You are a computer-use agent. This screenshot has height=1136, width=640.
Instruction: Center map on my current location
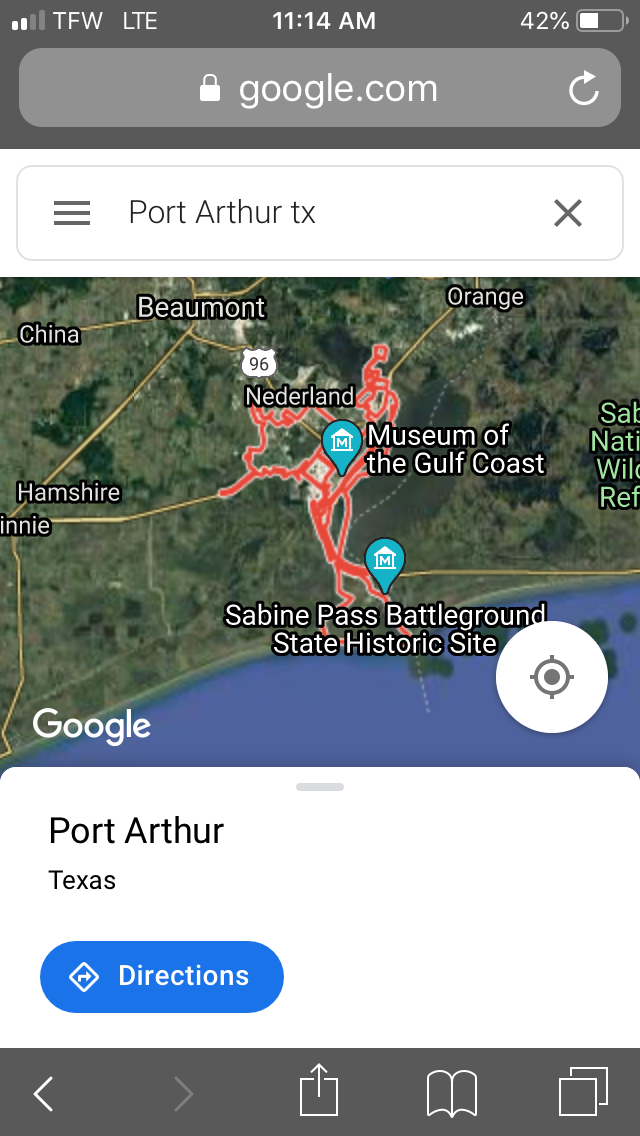tap(551, 677)
